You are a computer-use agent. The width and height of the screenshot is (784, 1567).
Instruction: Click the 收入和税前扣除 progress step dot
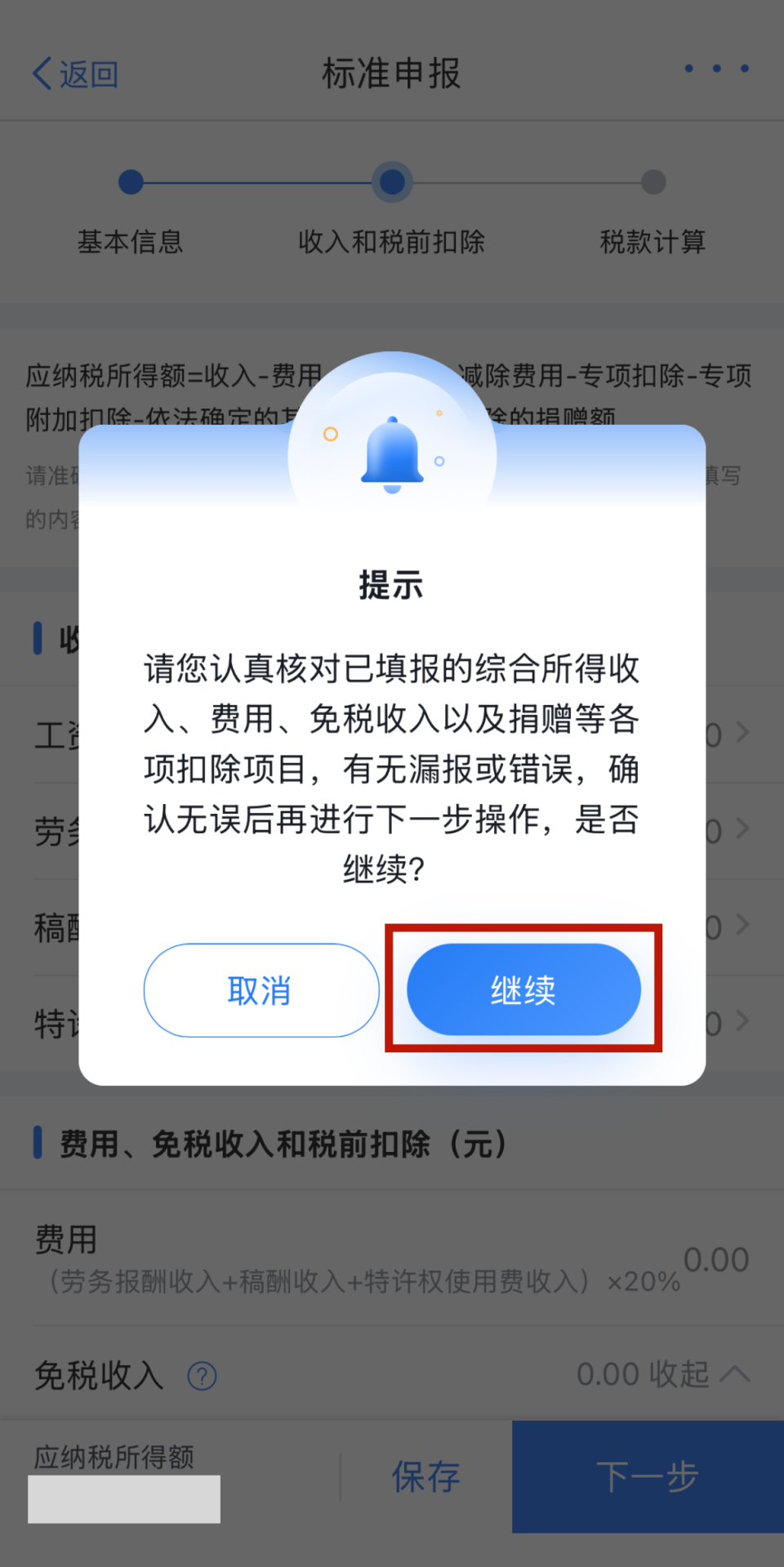pos(391,182)
